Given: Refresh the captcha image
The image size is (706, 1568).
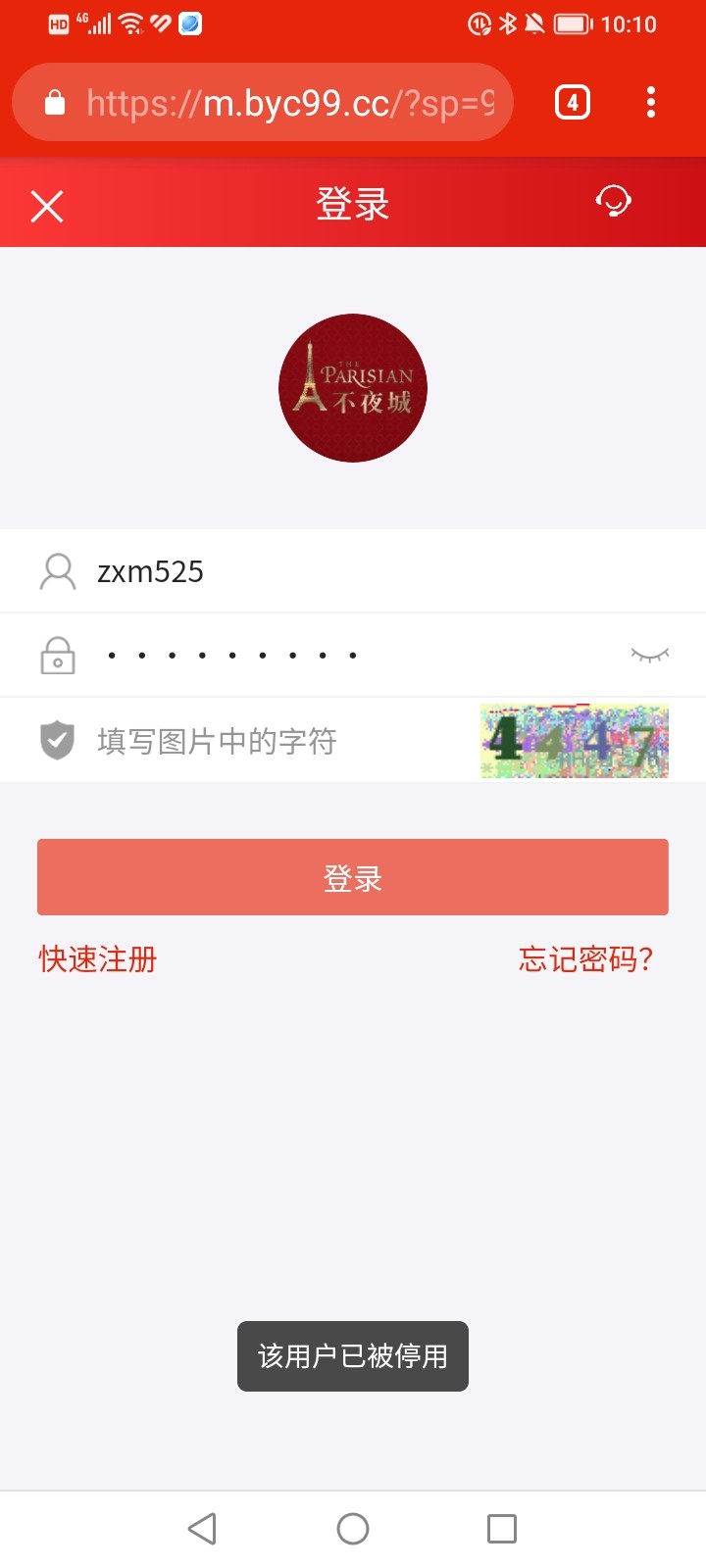Looking at the screenshot, I should click(x=575, y=741).
